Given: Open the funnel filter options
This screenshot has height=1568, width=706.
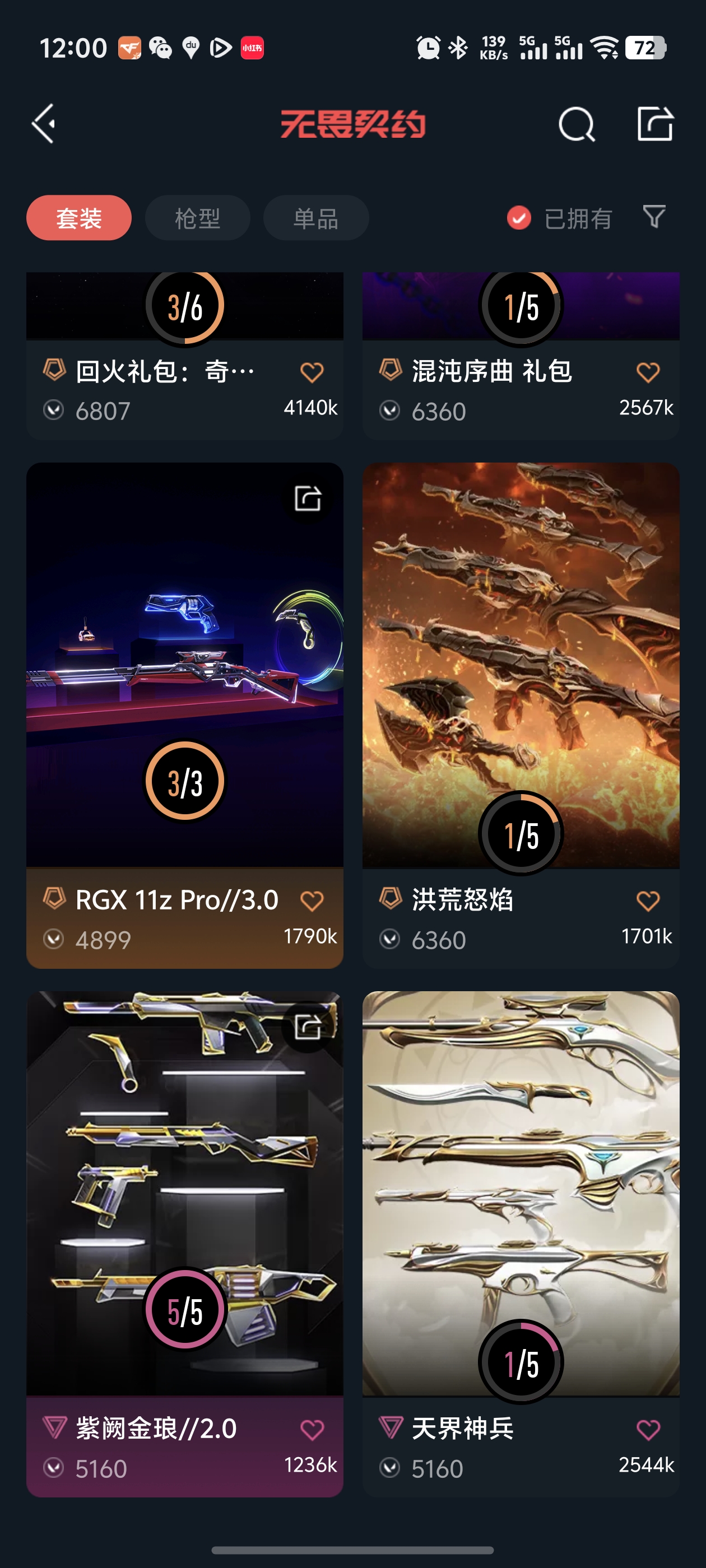Looking at the screenshot, I should click(x=654, y=217).
